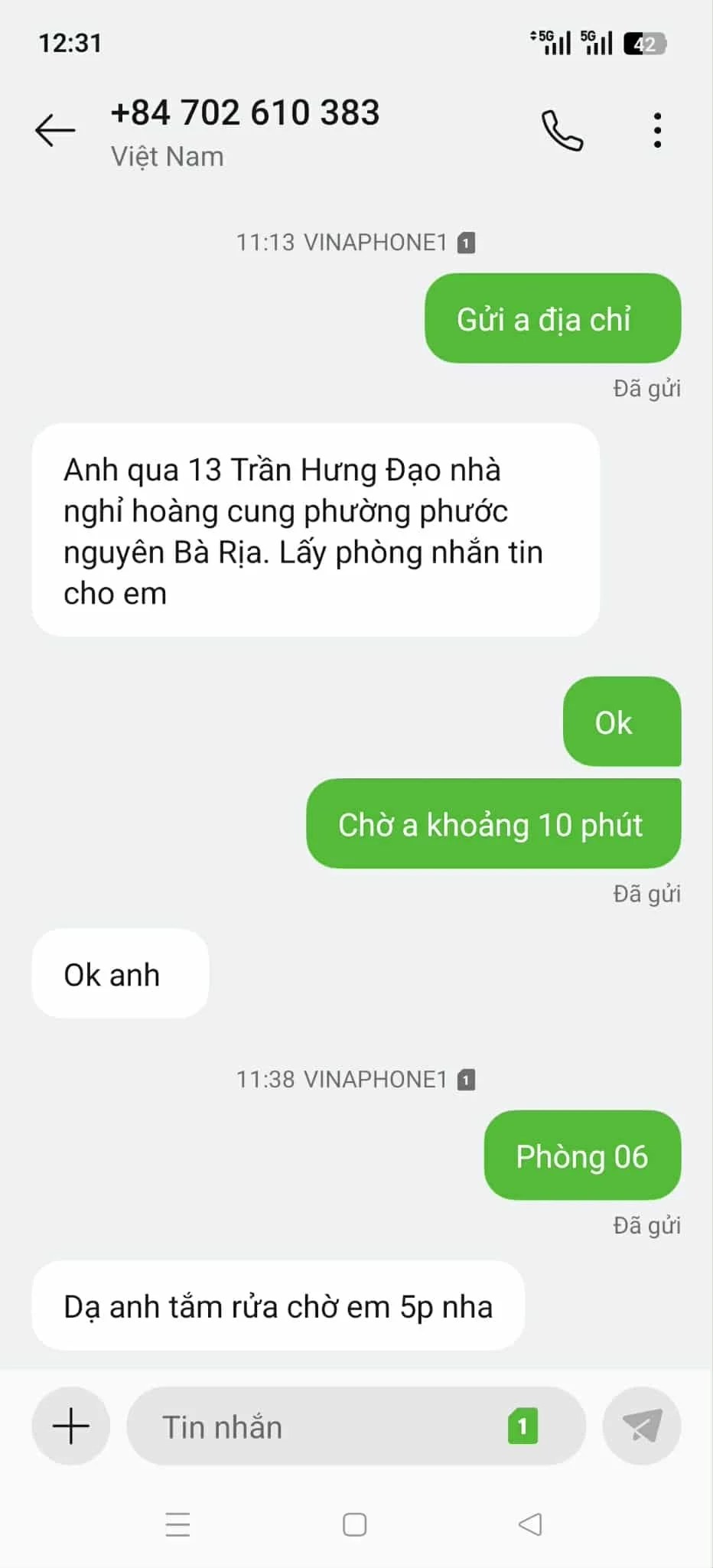Open the three-dot overflow menu
The image size is (713, 1568).
[x=657, y=130]
